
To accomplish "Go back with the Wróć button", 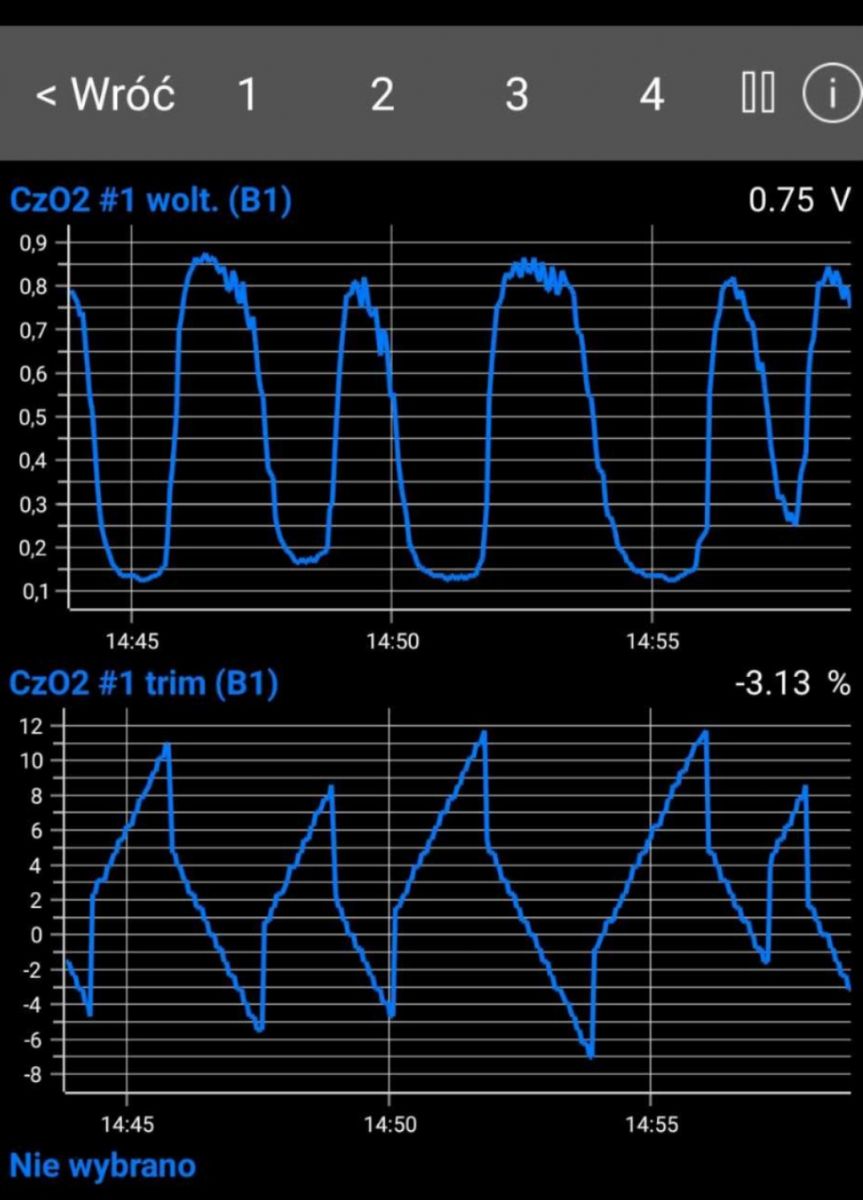I will (x=105, y=95).
